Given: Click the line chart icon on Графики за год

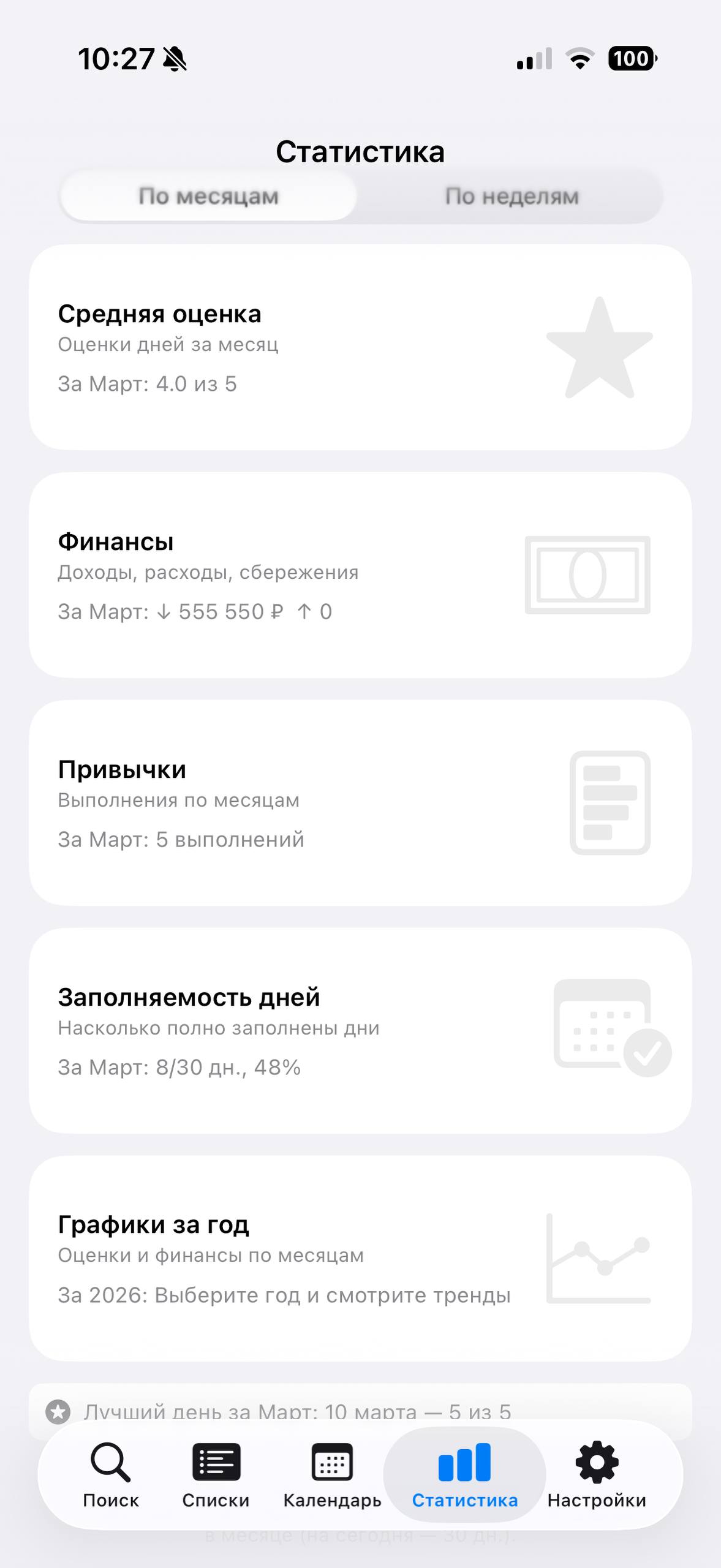Looking at the screenshot, I should point(600,1259).
